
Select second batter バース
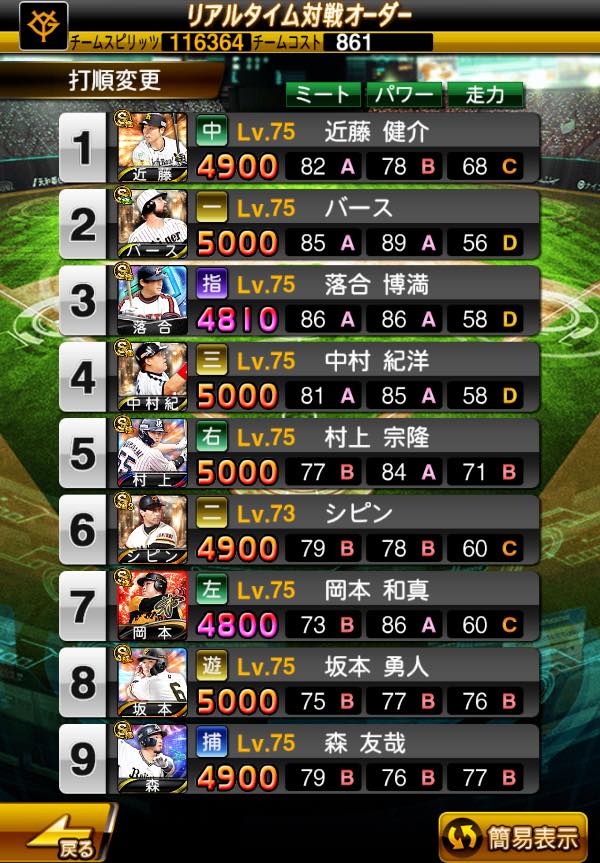click(x=299, y=224)
